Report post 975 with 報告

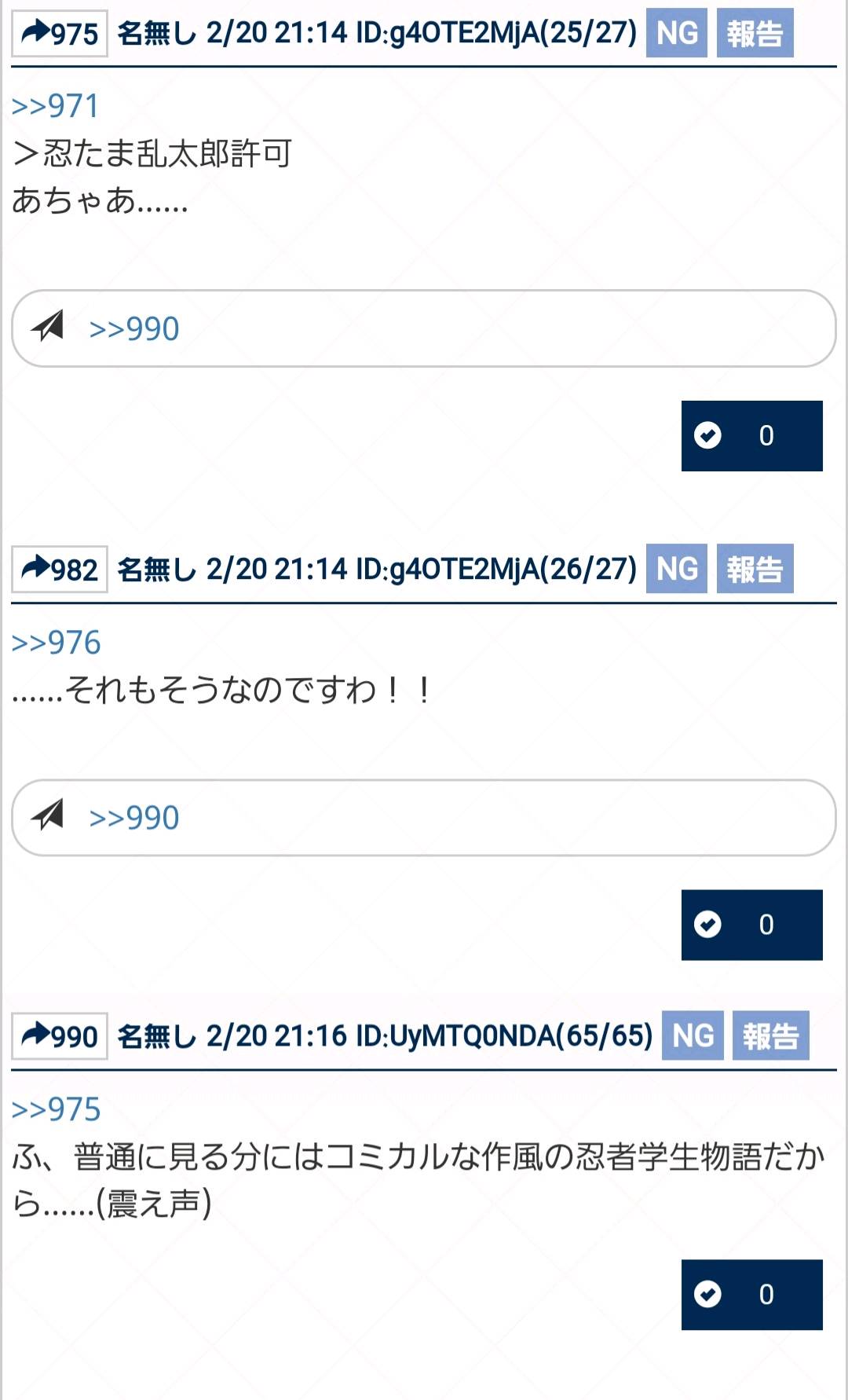(x=755, y=34)
